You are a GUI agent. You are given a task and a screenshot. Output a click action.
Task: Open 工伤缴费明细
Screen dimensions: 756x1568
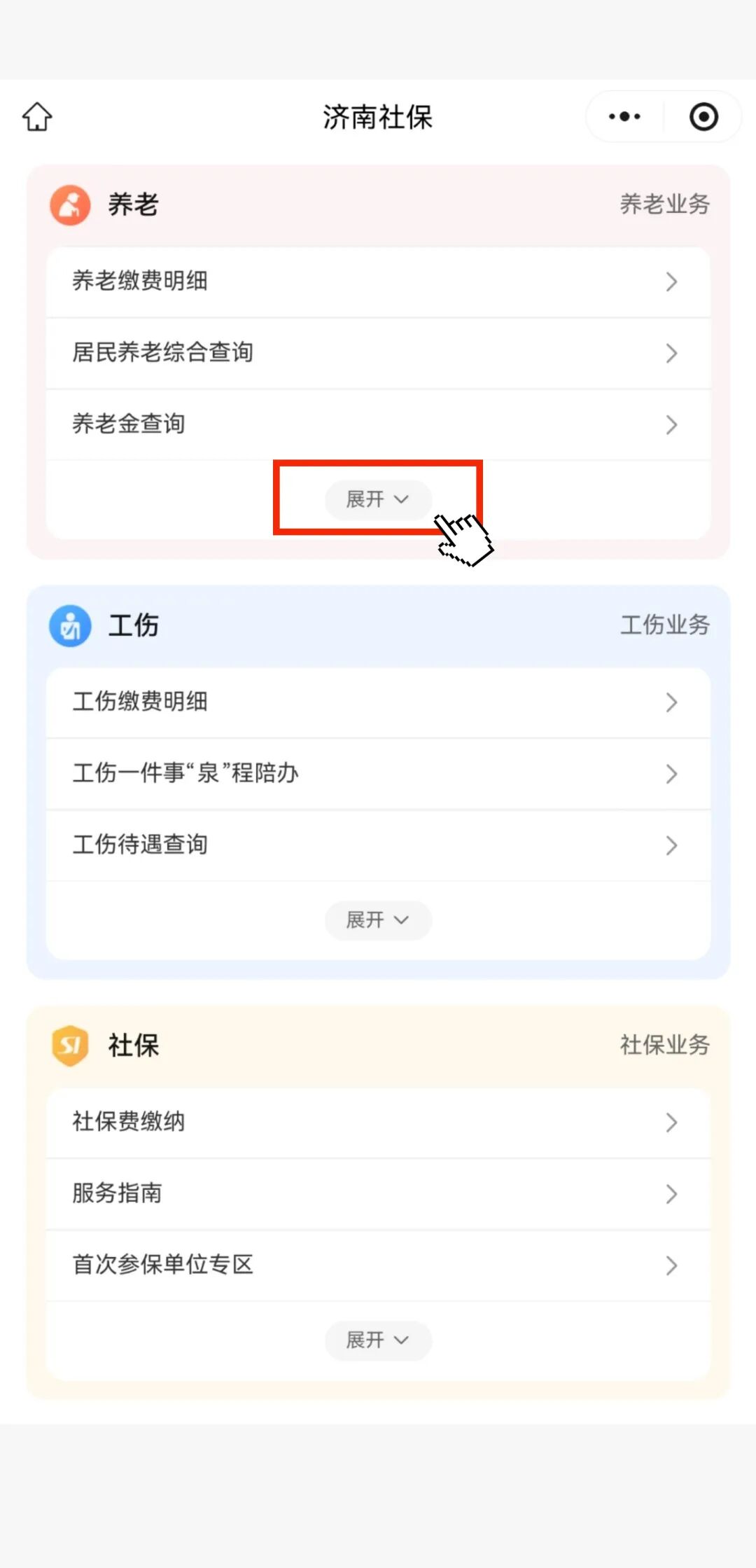coord(378,702)
